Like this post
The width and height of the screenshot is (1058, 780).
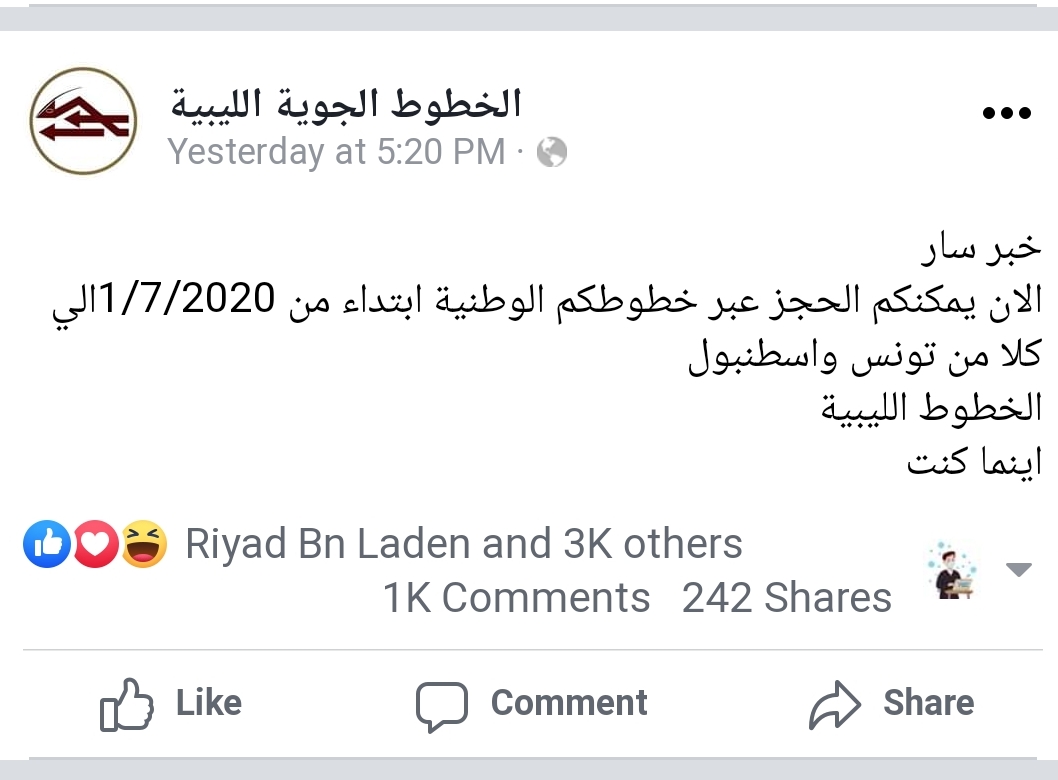172,703
